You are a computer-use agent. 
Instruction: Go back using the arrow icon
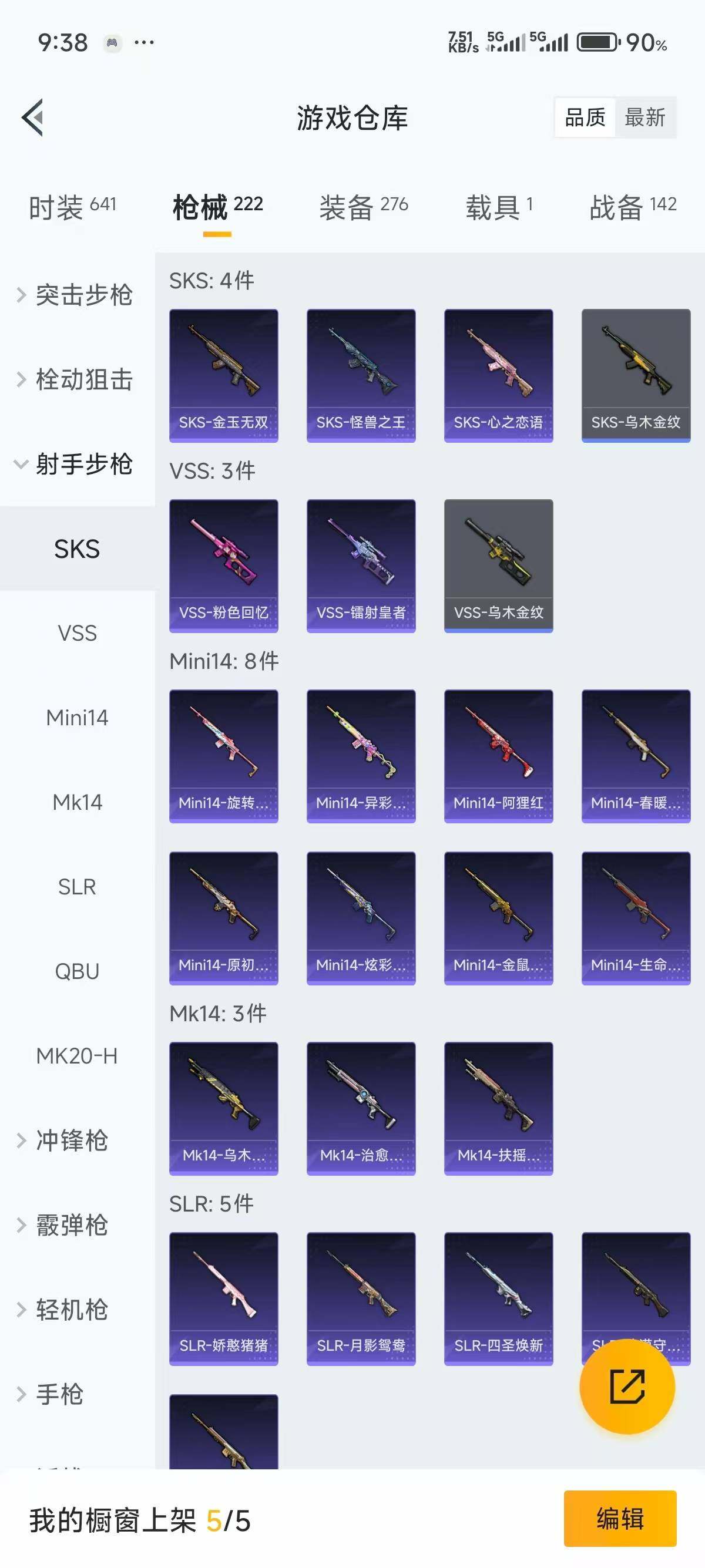click(x=33, y=117)
